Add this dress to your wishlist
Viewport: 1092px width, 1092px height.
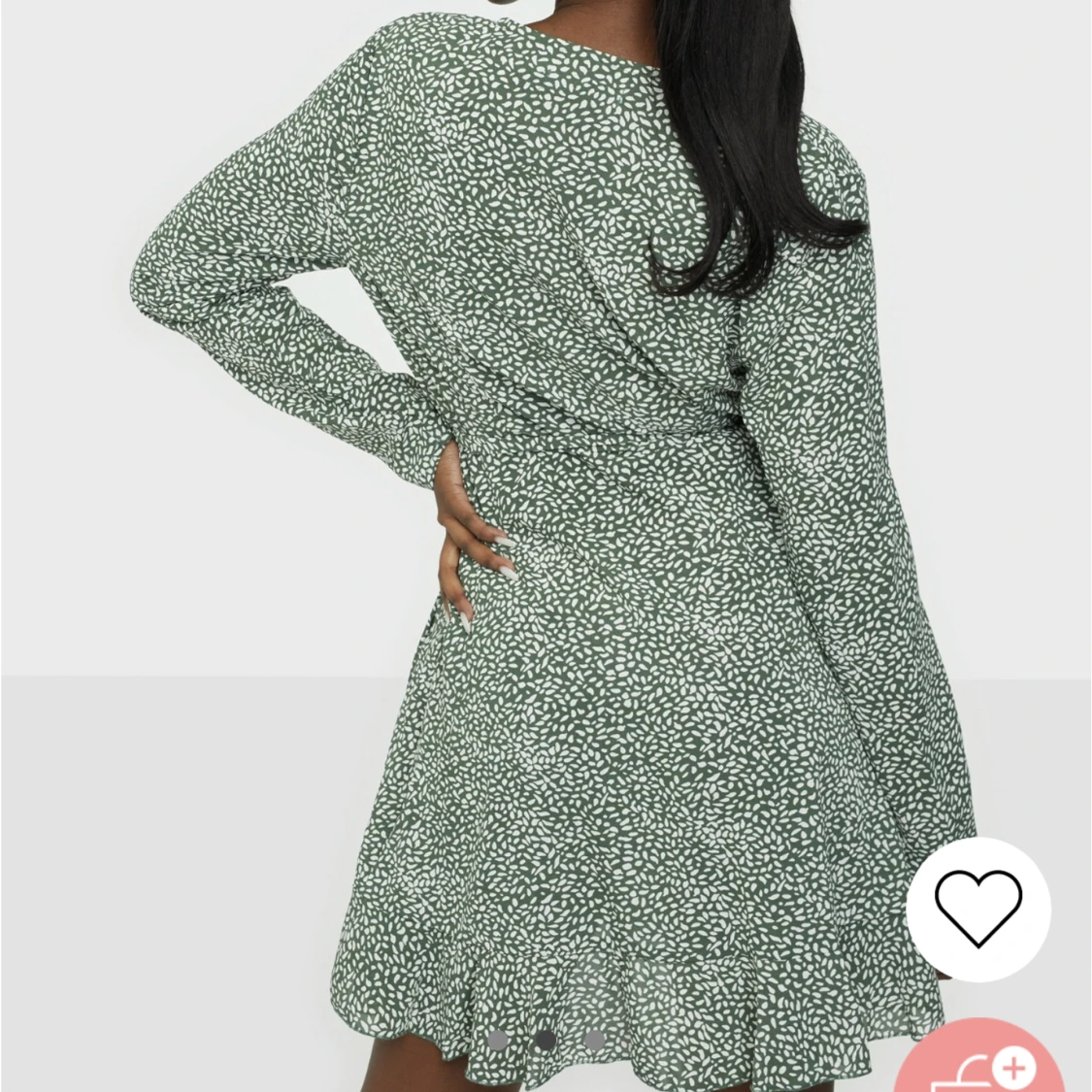click(x=978, y=909)
